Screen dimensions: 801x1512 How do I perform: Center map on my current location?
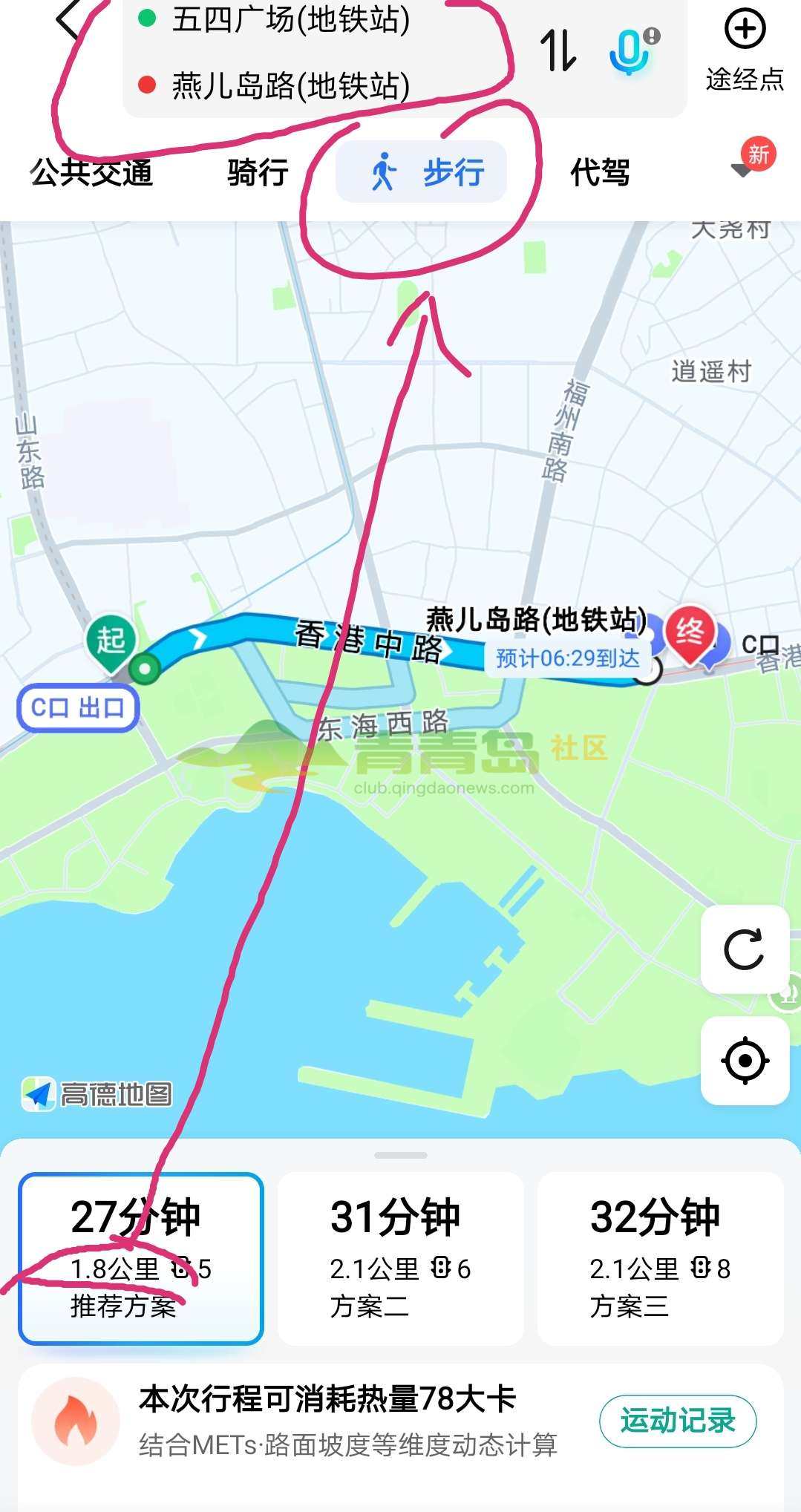[x=745, y=1061]
